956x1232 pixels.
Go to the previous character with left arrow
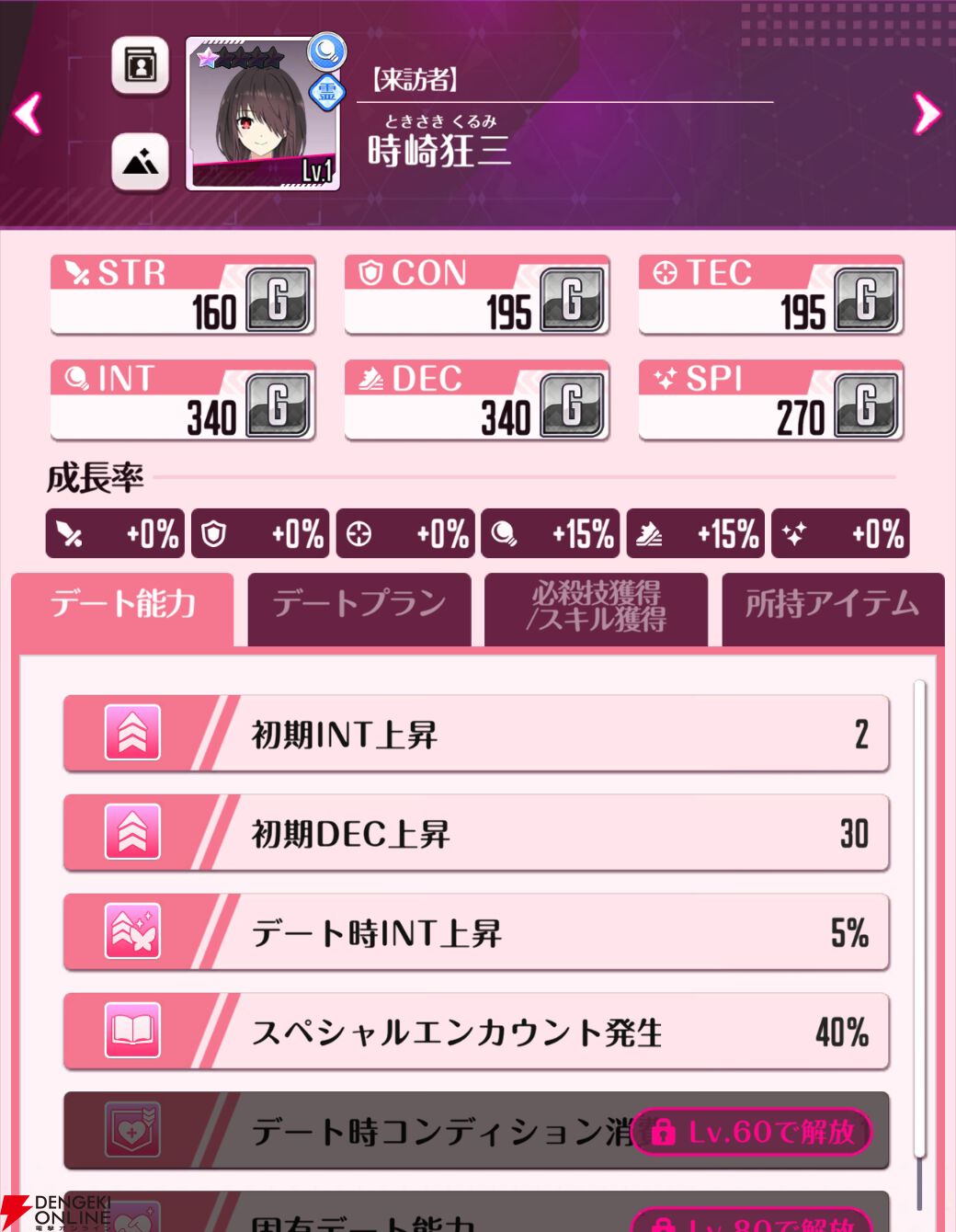[28, 114]
